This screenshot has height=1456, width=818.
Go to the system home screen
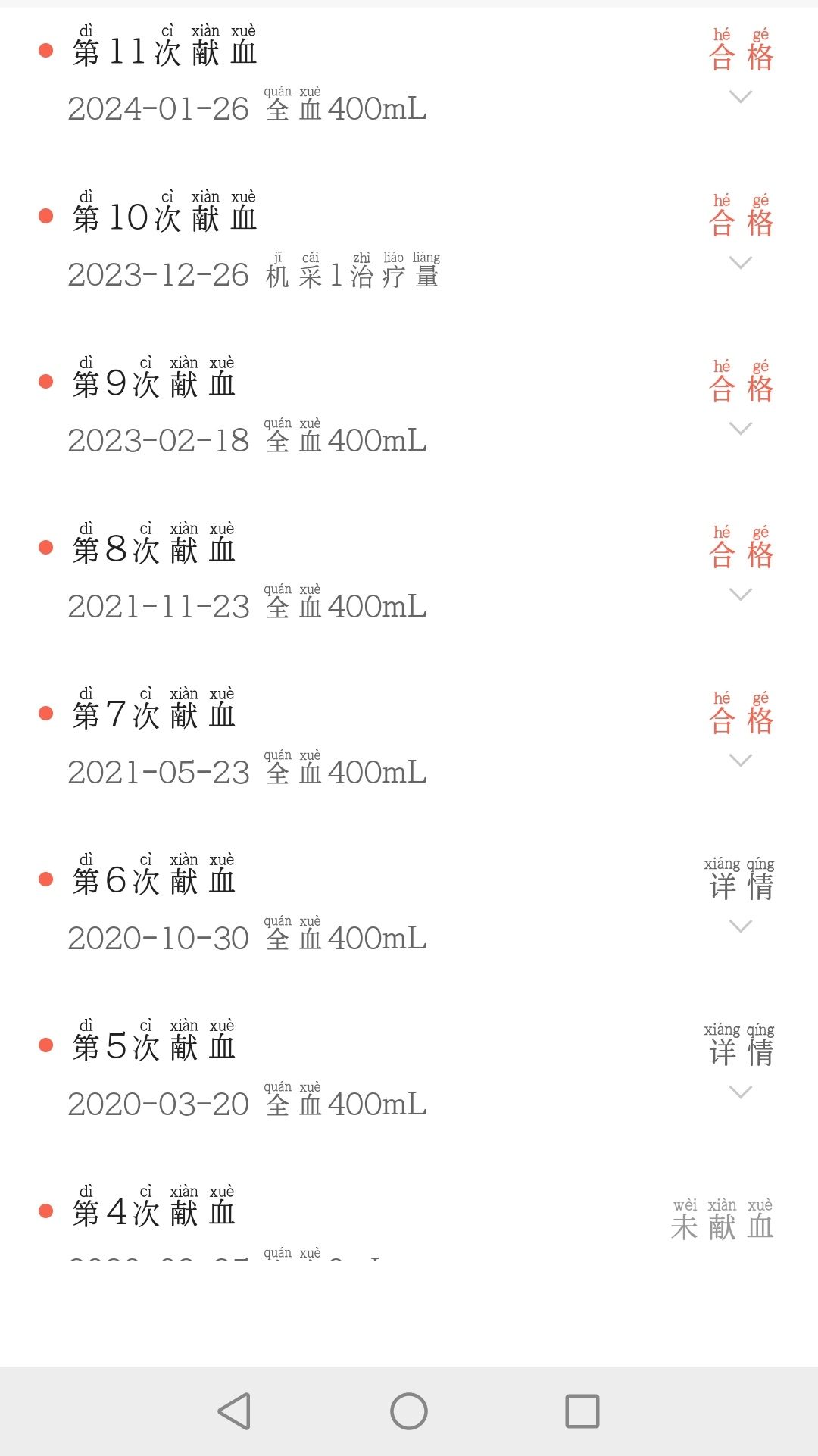click(409, 1411)
